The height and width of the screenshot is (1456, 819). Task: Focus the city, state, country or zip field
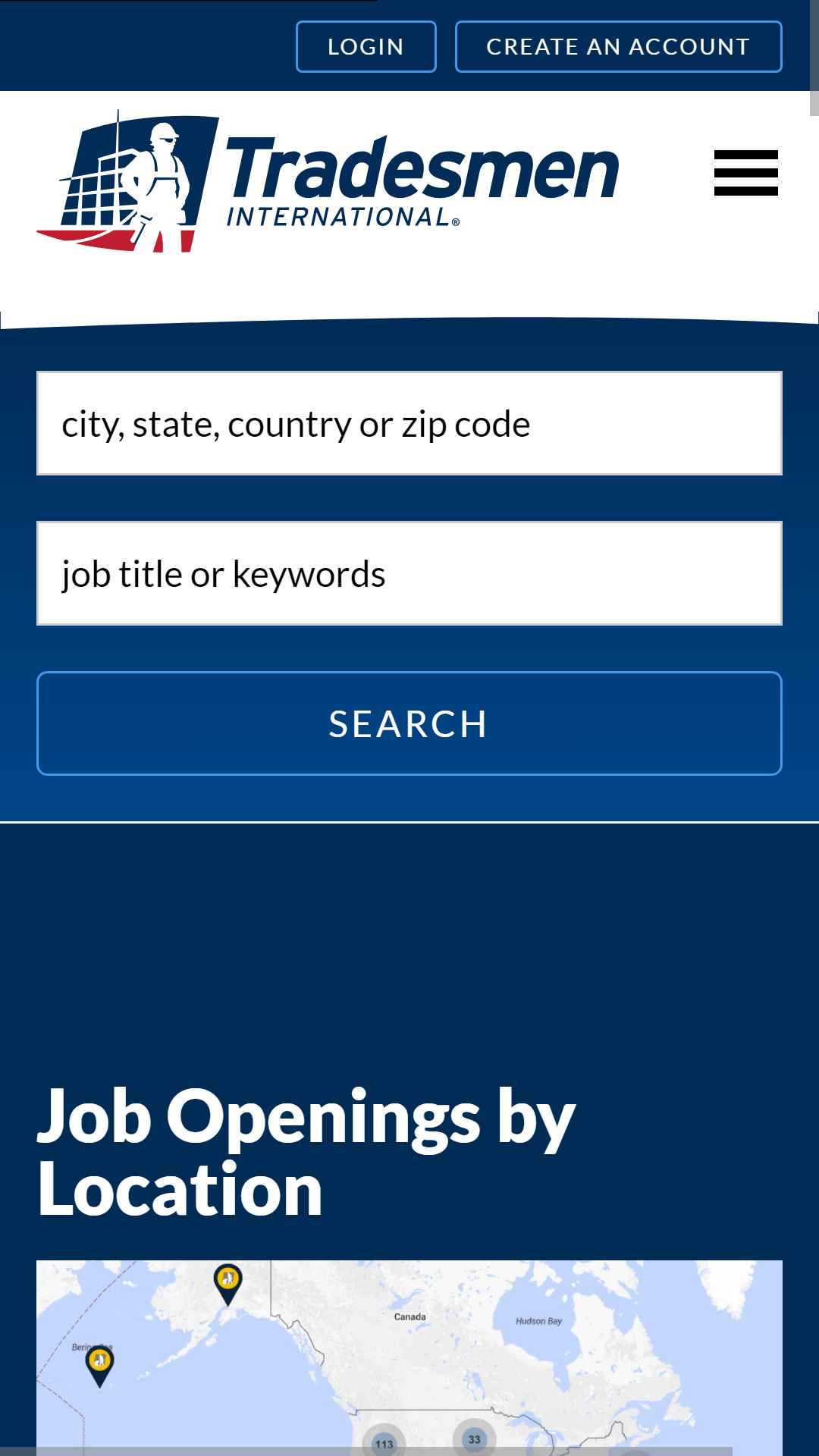pos(409,423)
